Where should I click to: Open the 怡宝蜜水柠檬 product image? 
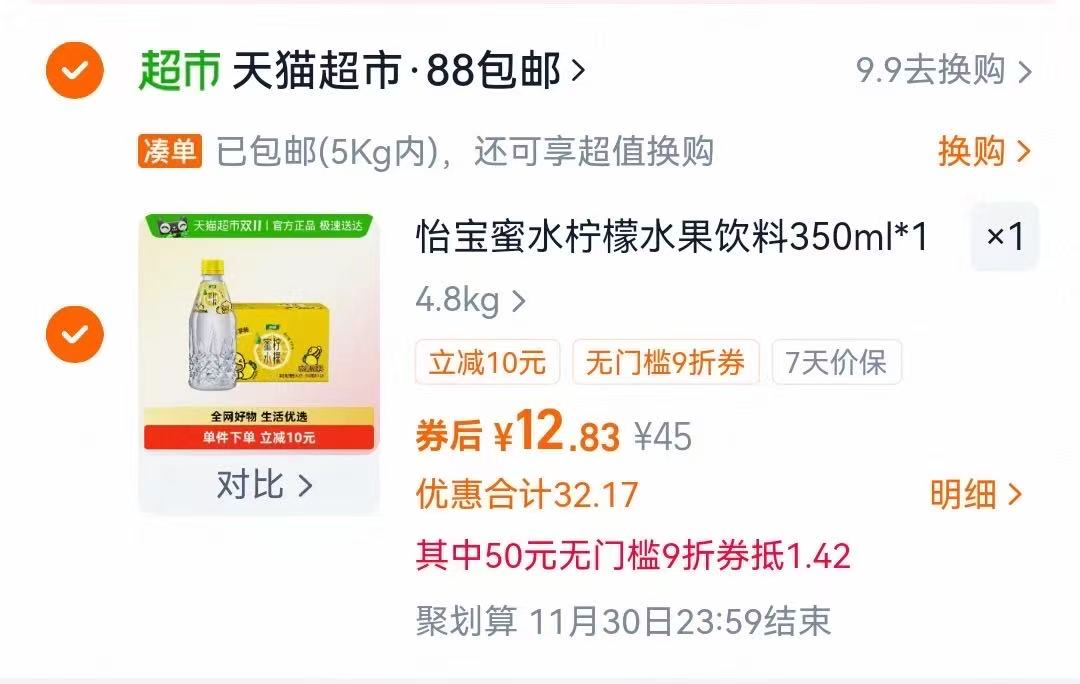[259, 332]
